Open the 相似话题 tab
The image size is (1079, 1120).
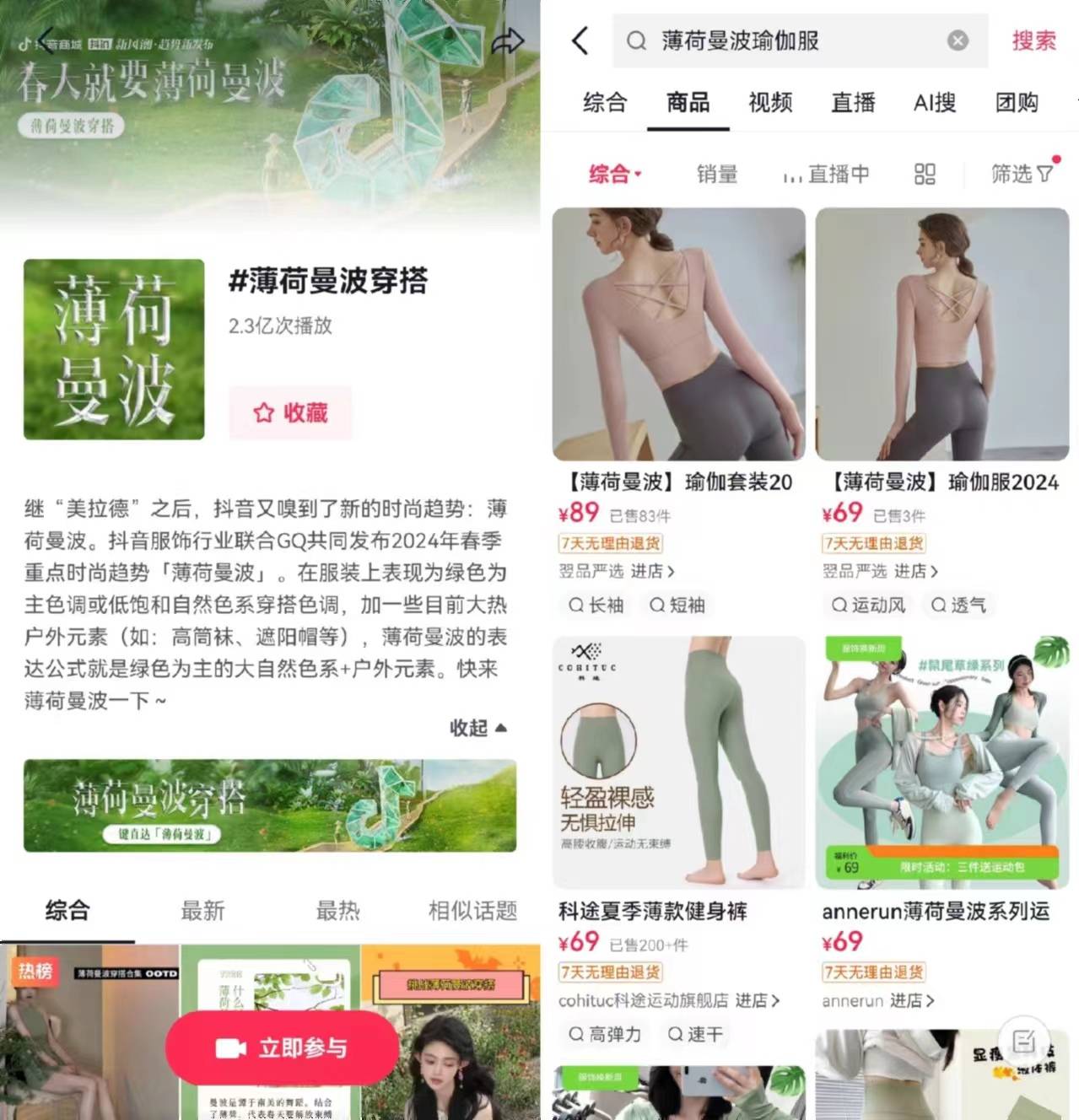pyautogui.click(x=472, y=911)
